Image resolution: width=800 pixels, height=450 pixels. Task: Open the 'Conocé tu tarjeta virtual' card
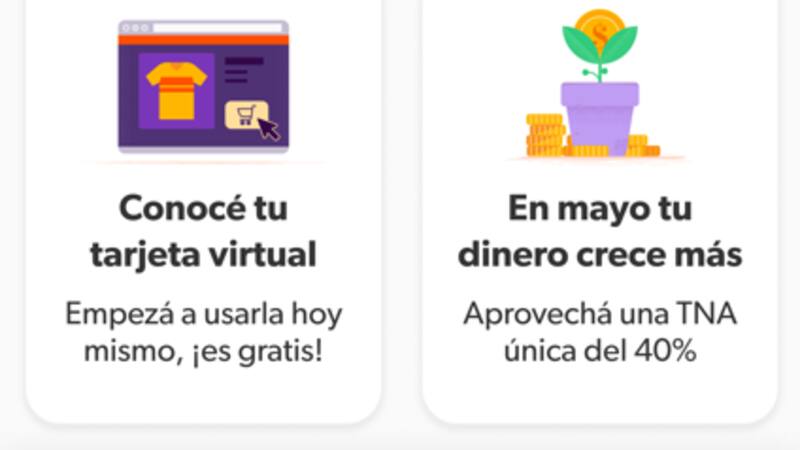(x=203, y=232)
